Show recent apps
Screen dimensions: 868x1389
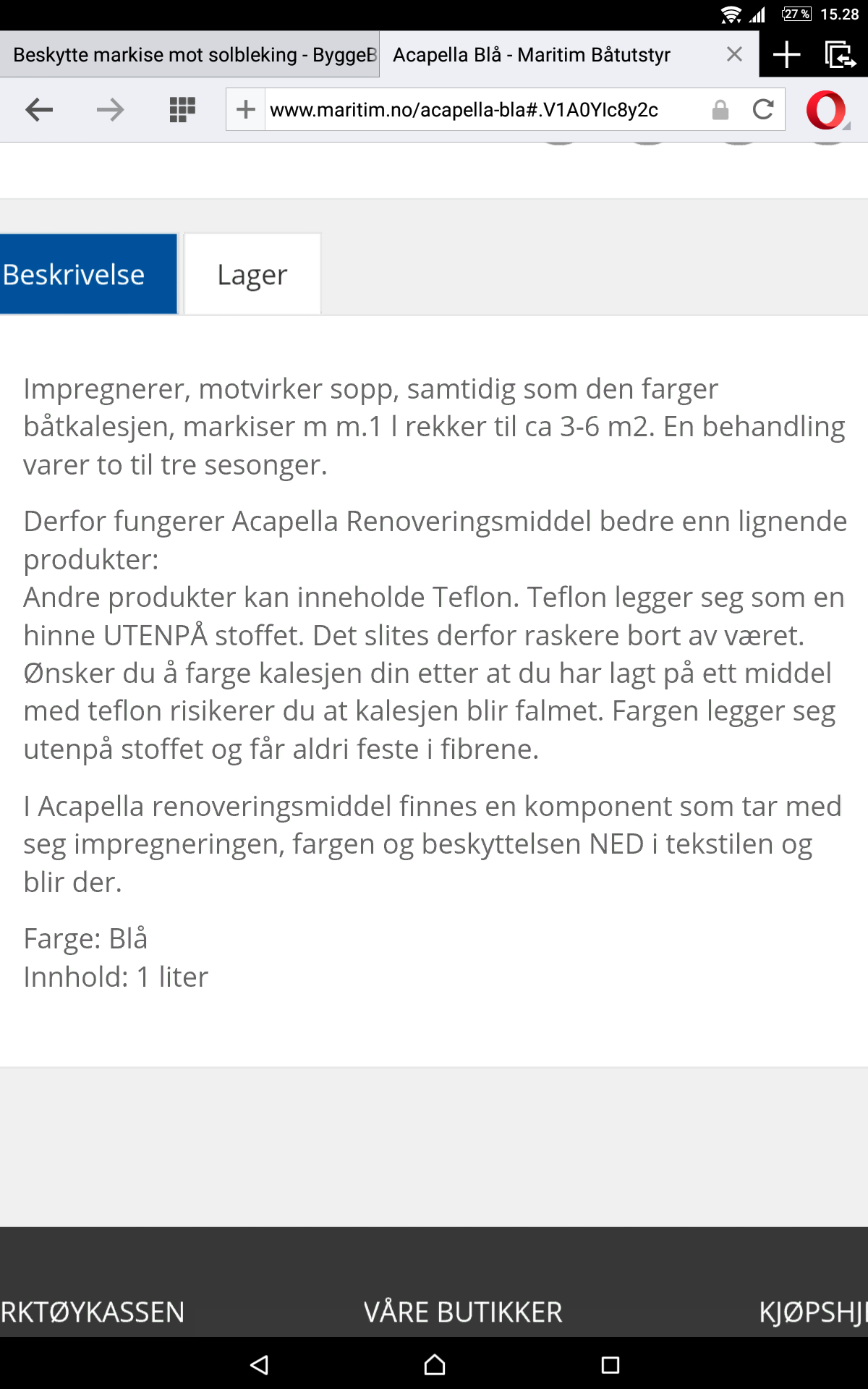[x=610, y=1365]
